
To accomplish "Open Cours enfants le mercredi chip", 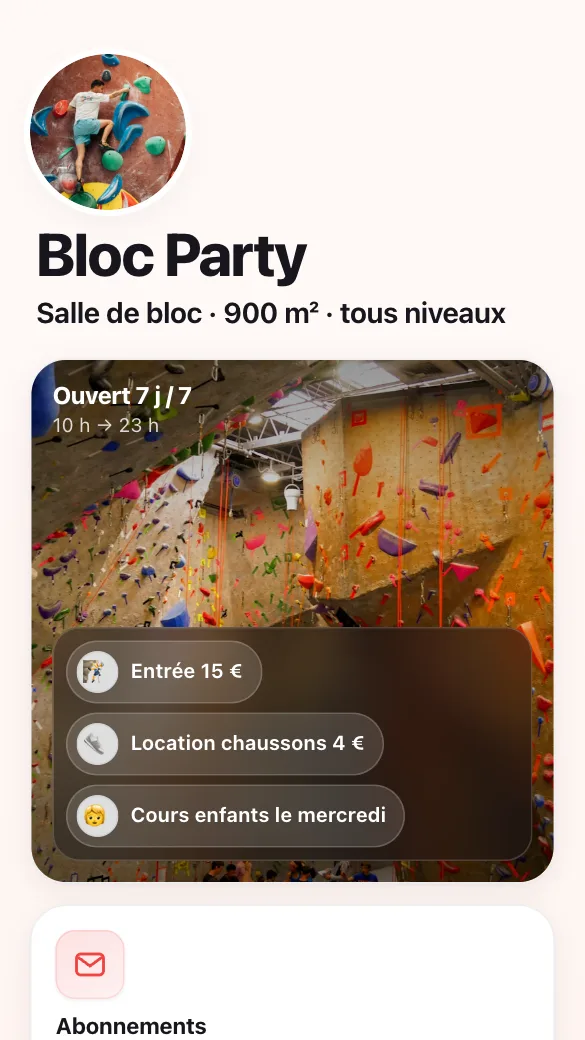I will click(235, 815).
